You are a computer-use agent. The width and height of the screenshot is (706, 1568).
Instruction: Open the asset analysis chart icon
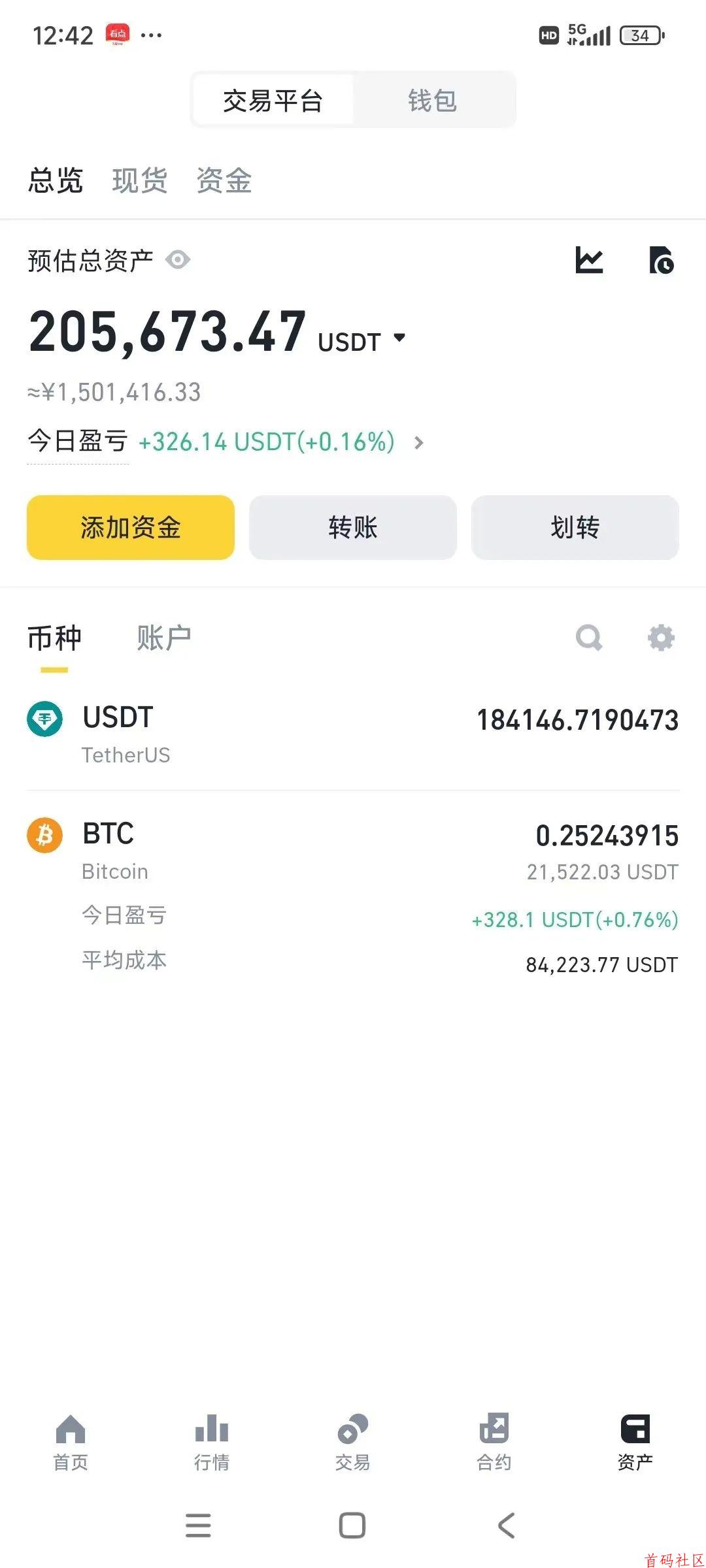tap(589, 260)
